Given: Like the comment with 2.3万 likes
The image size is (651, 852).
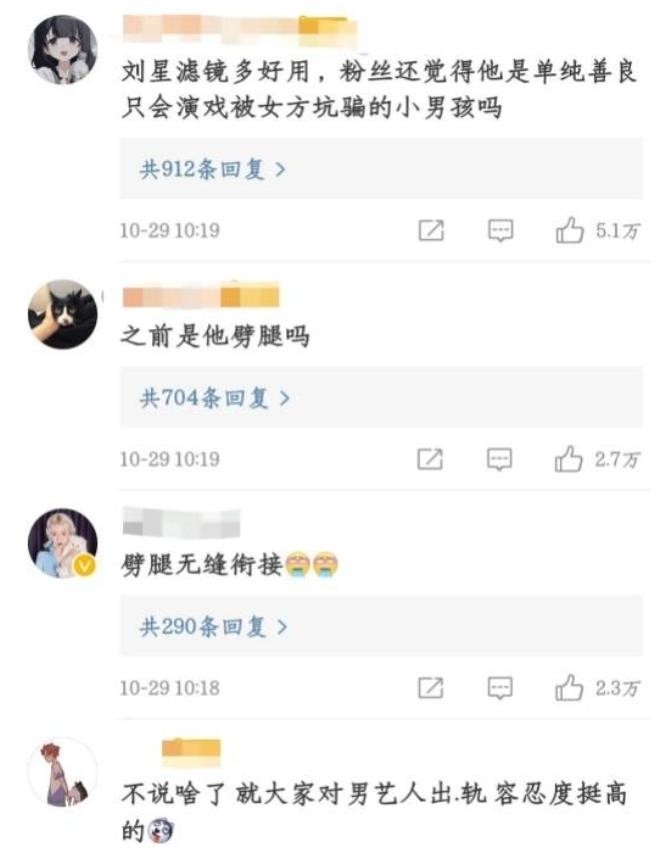Looking at the screenshot, I should (x=569, y=688).
